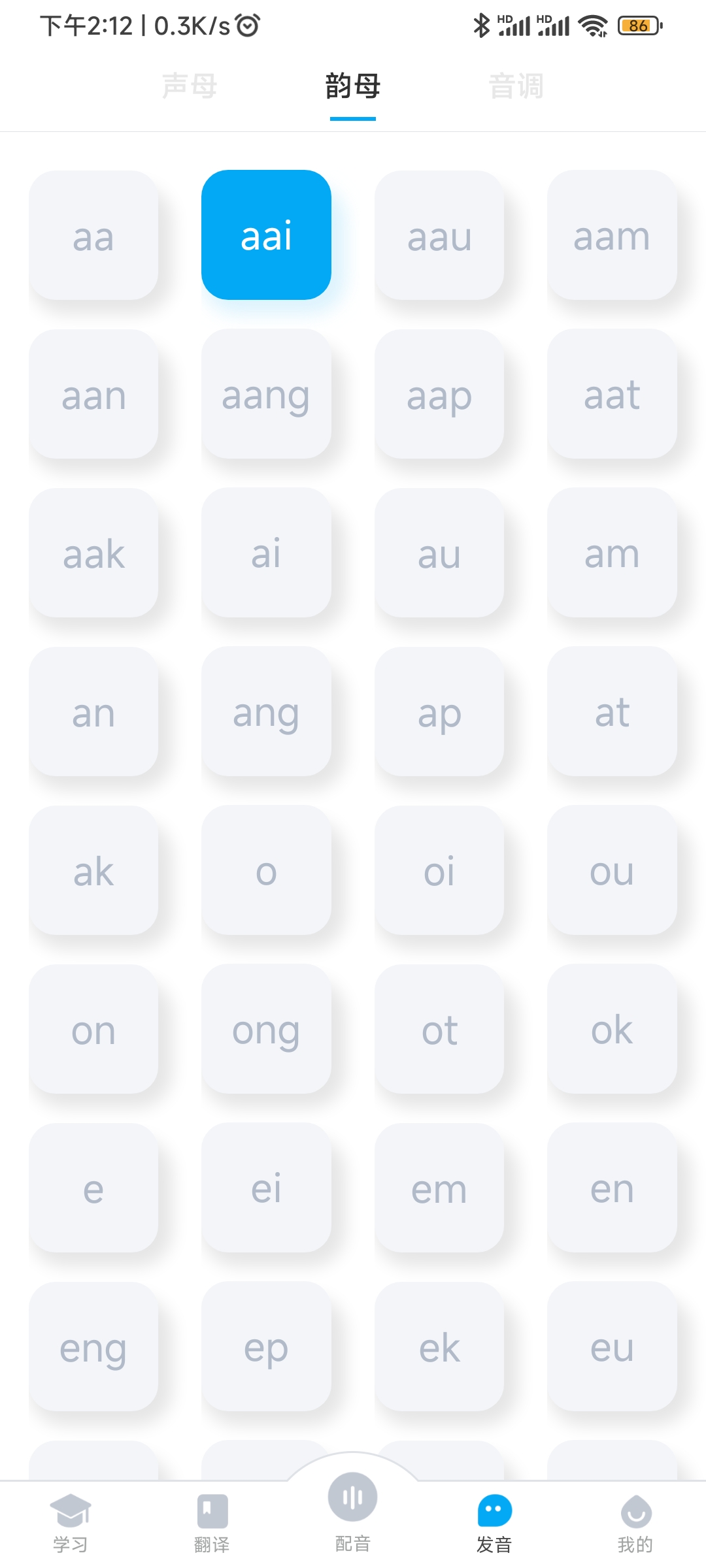Switch to the 音调 tab
Viewport: 706px width, 1568px height.
click(516, 86)
